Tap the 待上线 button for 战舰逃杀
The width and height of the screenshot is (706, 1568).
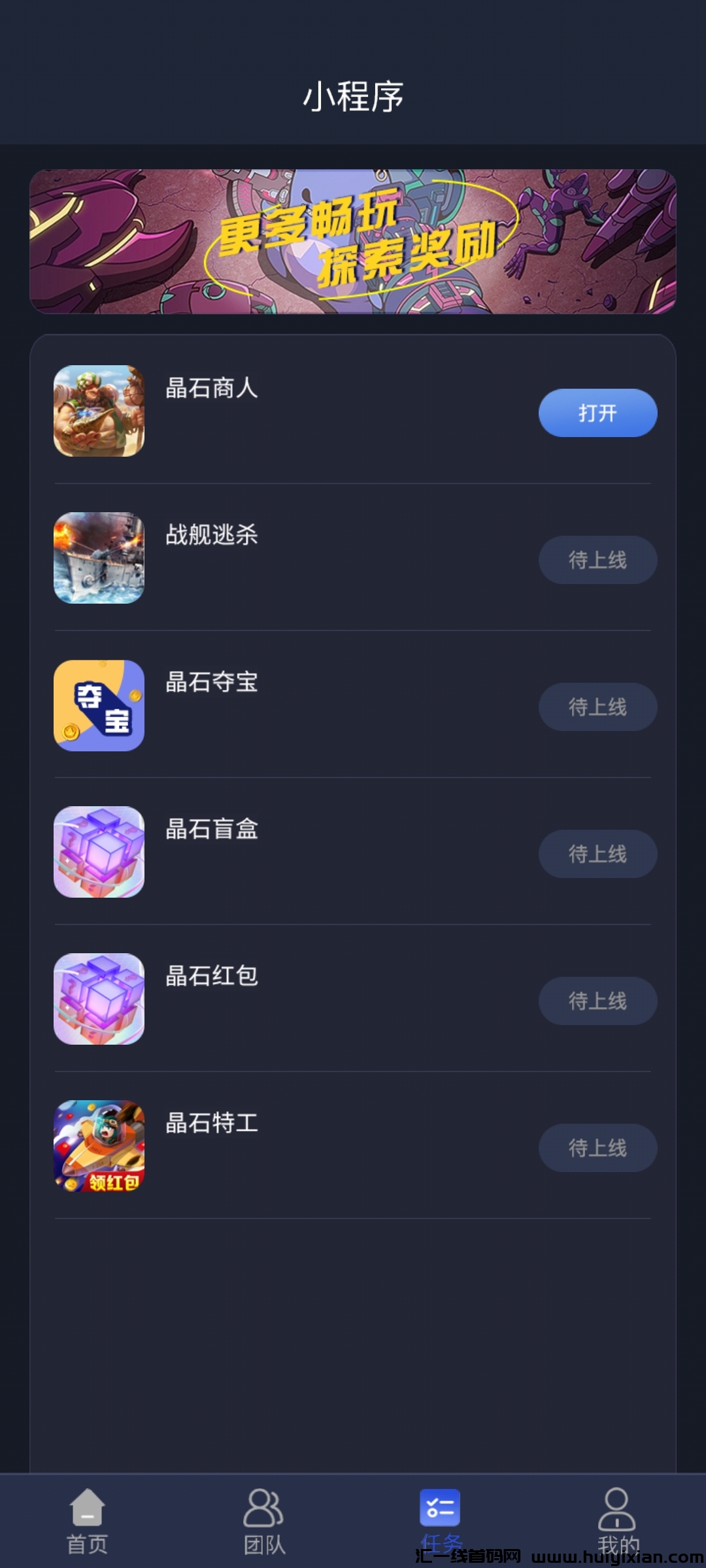pos(597,560)
